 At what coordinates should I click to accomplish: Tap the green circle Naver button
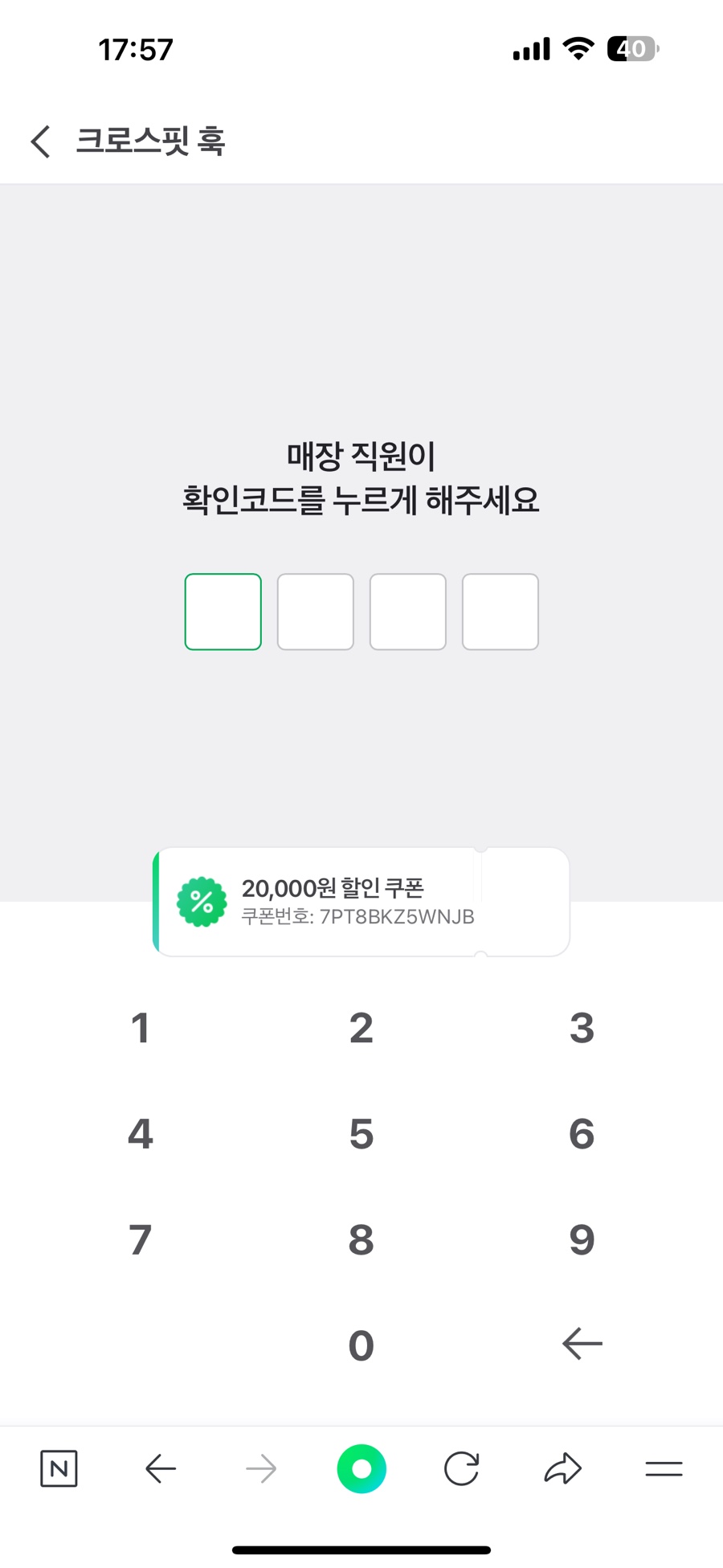(x=361, y=1469)
